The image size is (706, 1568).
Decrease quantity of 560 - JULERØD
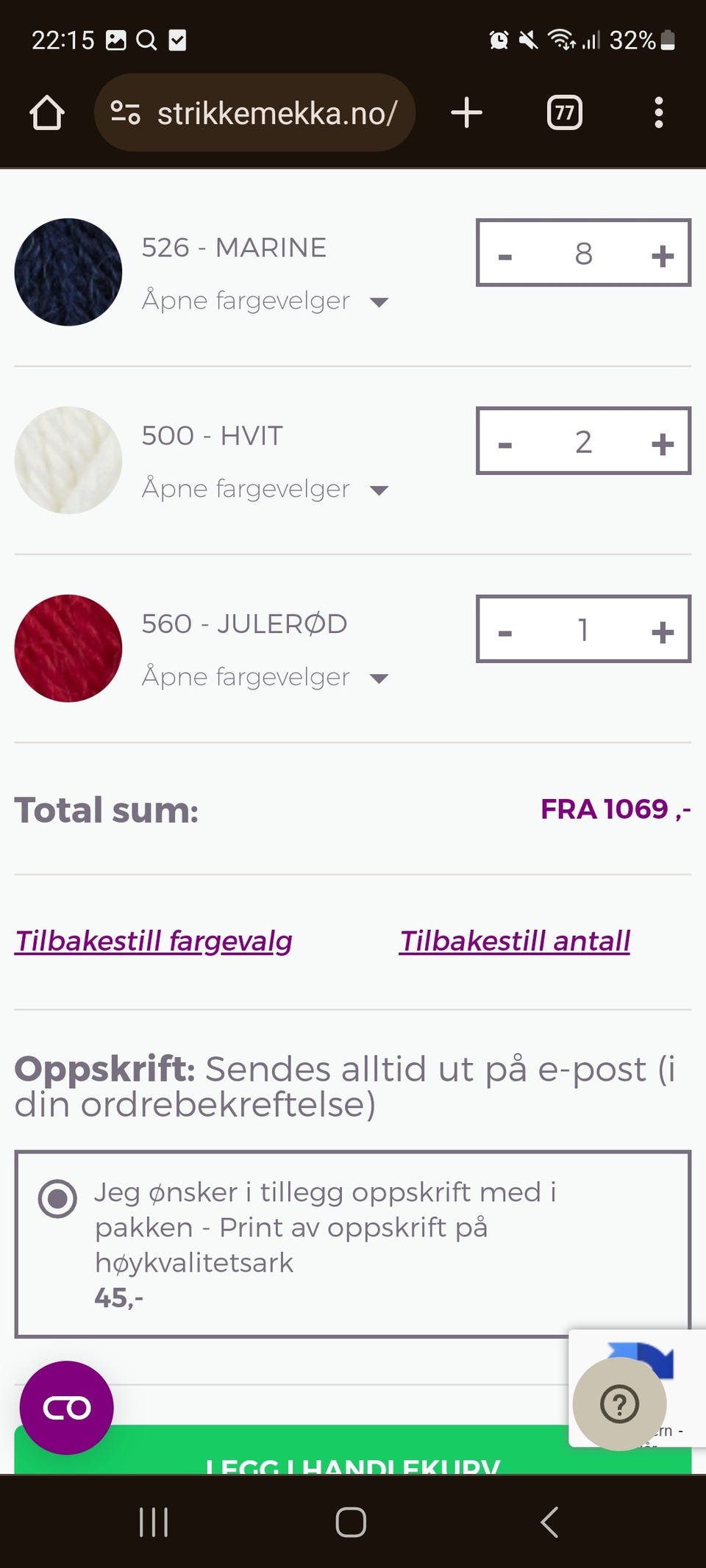click(x=505, y=631)
